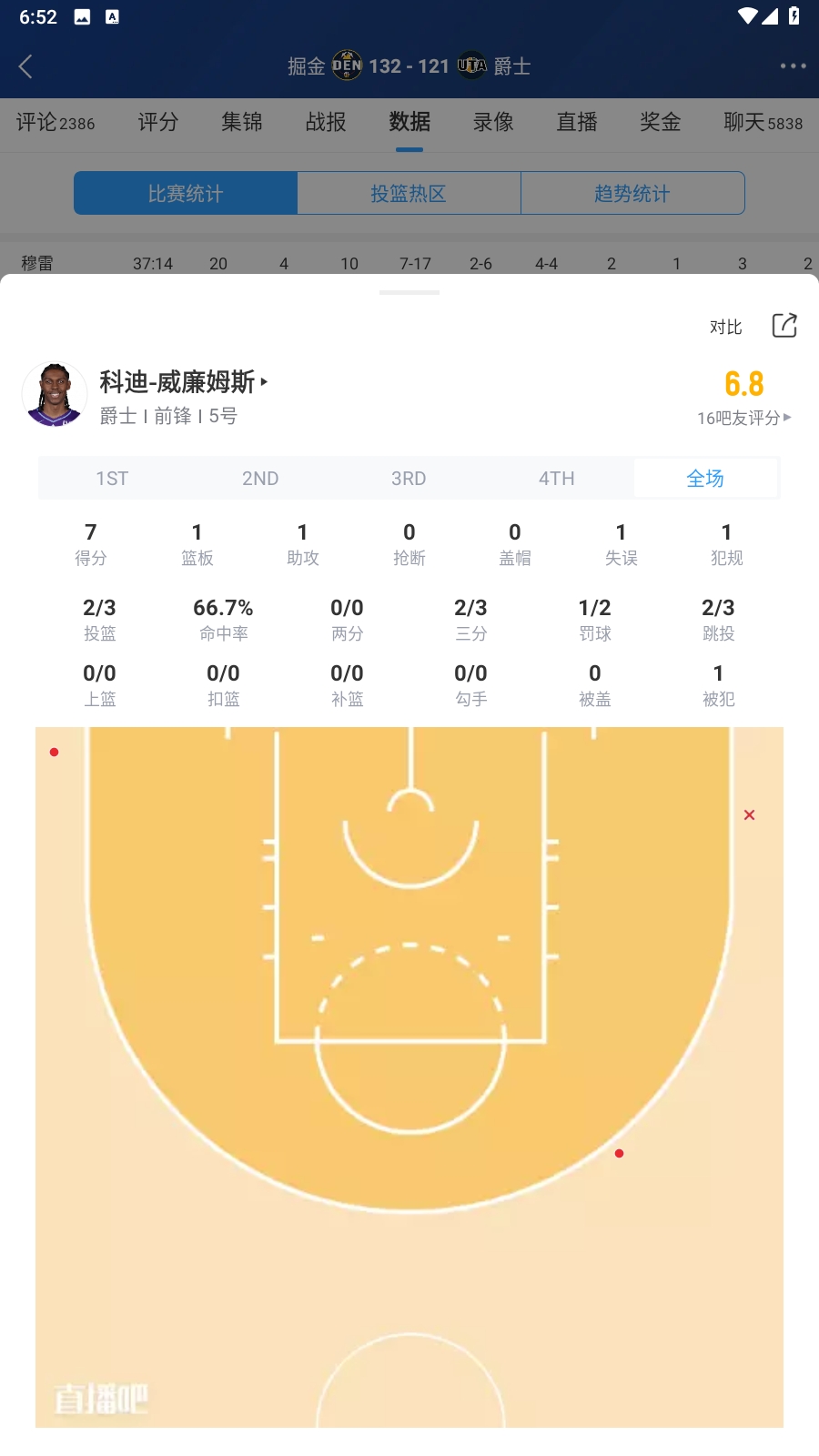Switch to the 评论 tab
Image resolution: width=819 pixels, height=1456 pixels.
coord(55,122)
